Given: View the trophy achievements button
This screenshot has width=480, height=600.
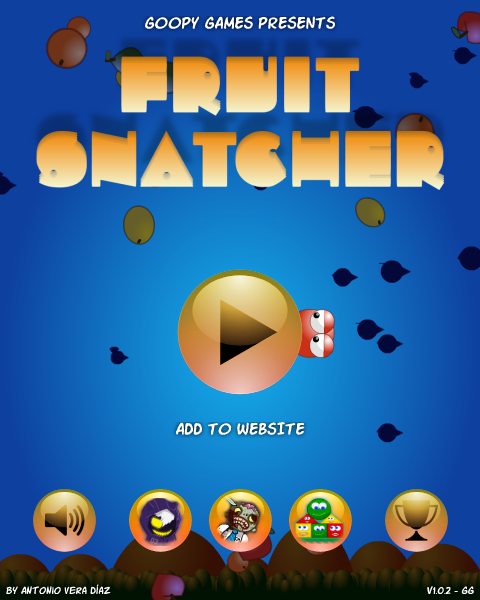Looking at the screenshot, I should pos(416,520).
